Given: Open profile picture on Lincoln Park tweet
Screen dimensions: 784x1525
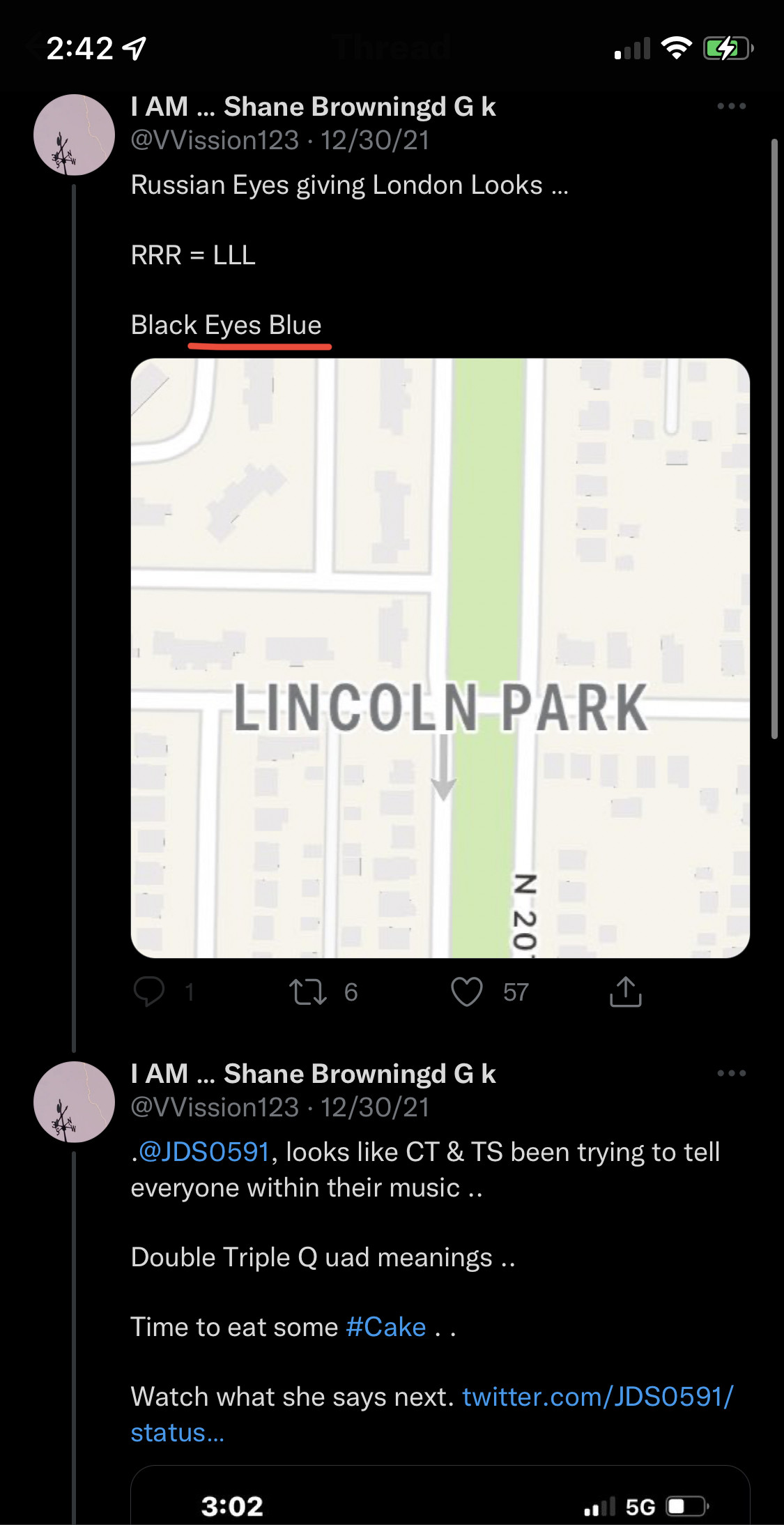Looking at the screenshot, I should tap(74, 135).
